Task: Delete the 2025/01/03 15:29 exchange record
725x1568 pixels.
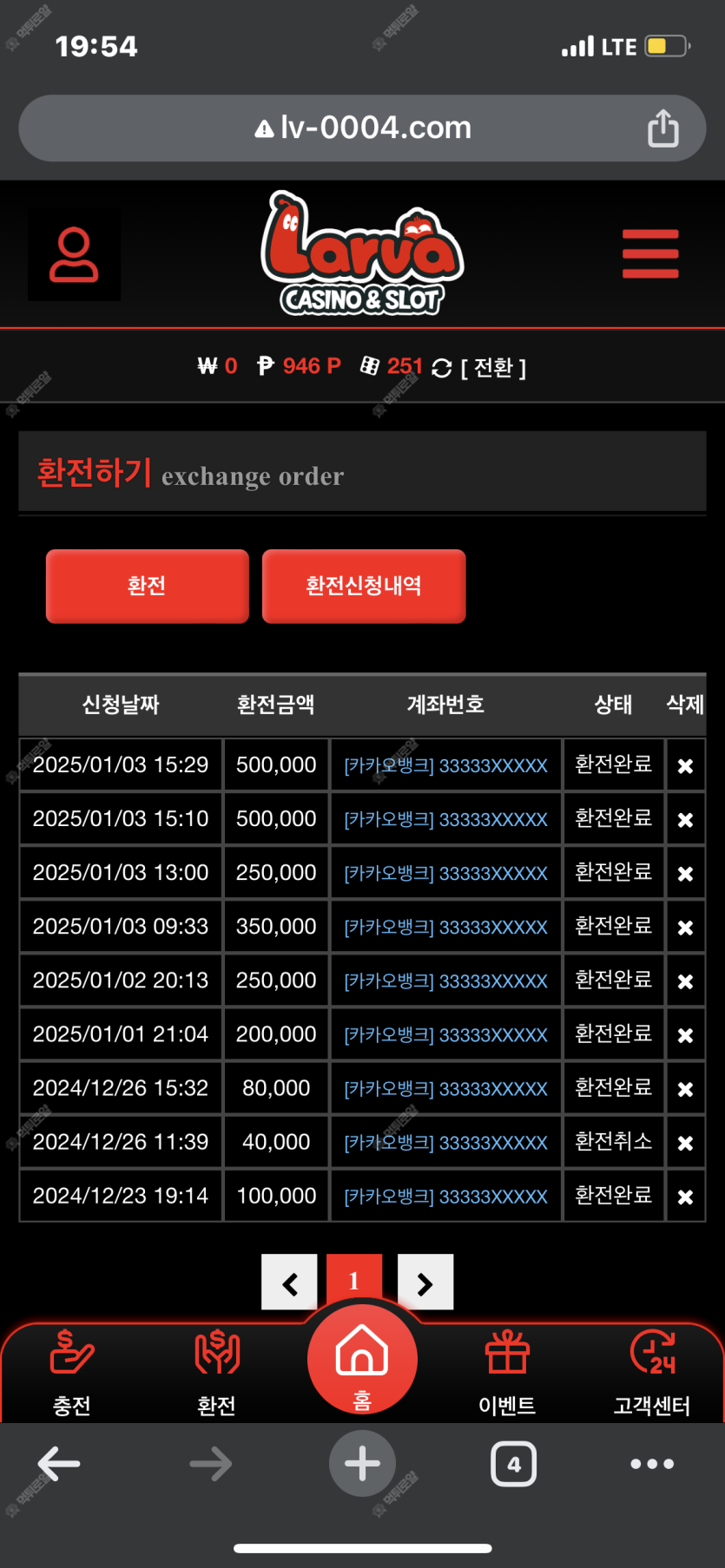Action: pos(685,766)
